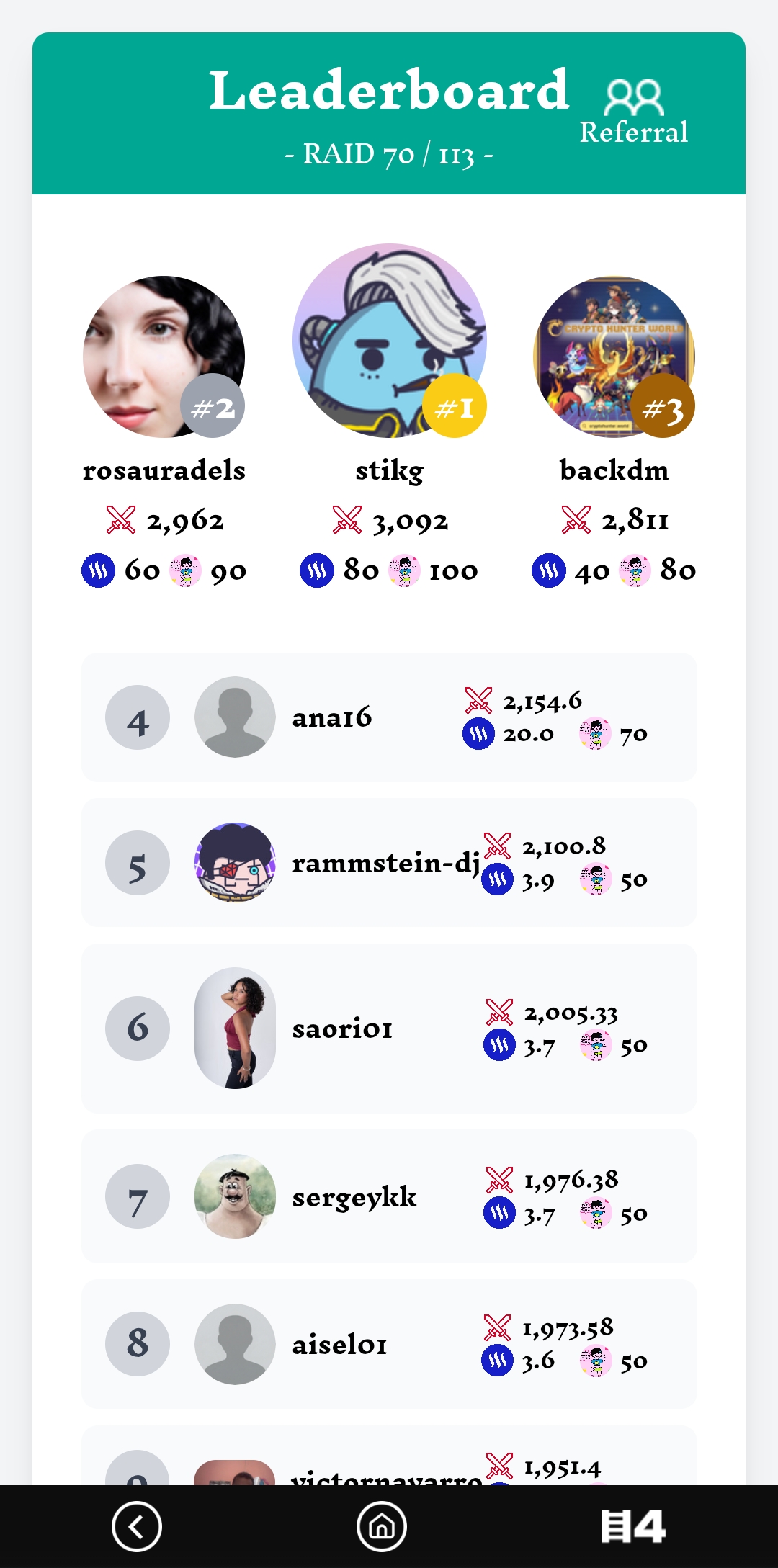Open saori01's leaderboard entry

coord(389,1029)
